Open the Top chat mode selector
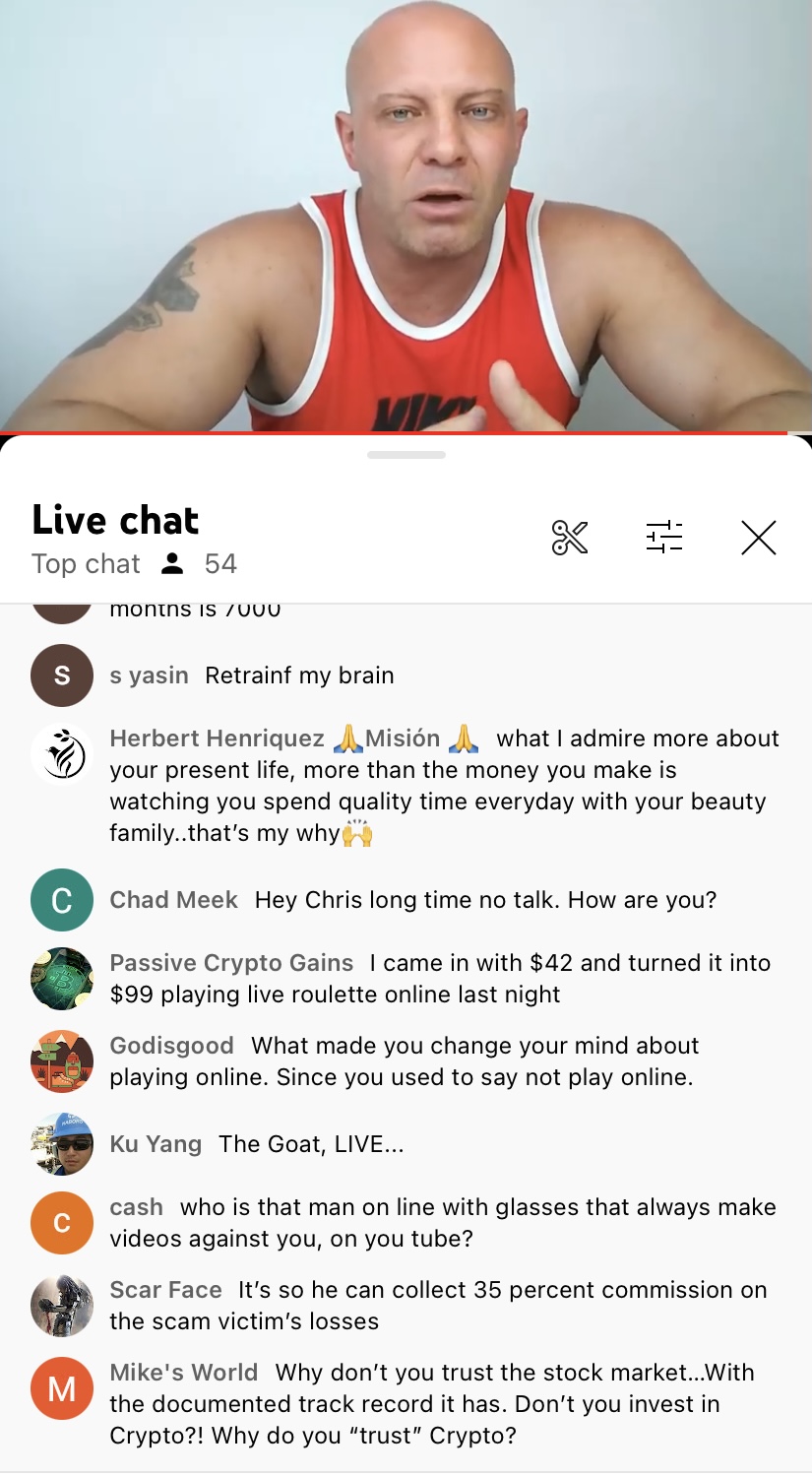 coord(87,564)
